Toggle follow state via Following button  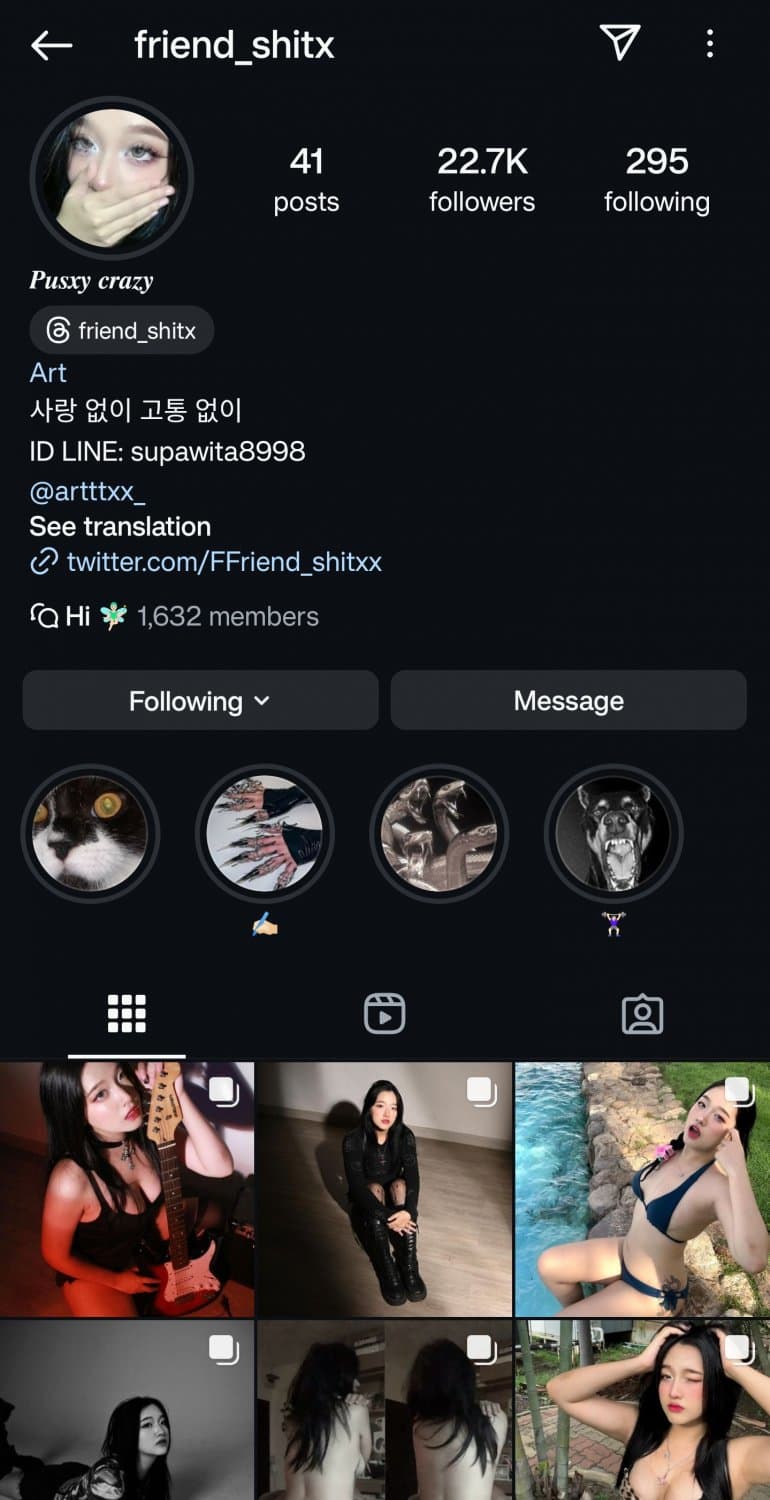click(x=200, y=700)
